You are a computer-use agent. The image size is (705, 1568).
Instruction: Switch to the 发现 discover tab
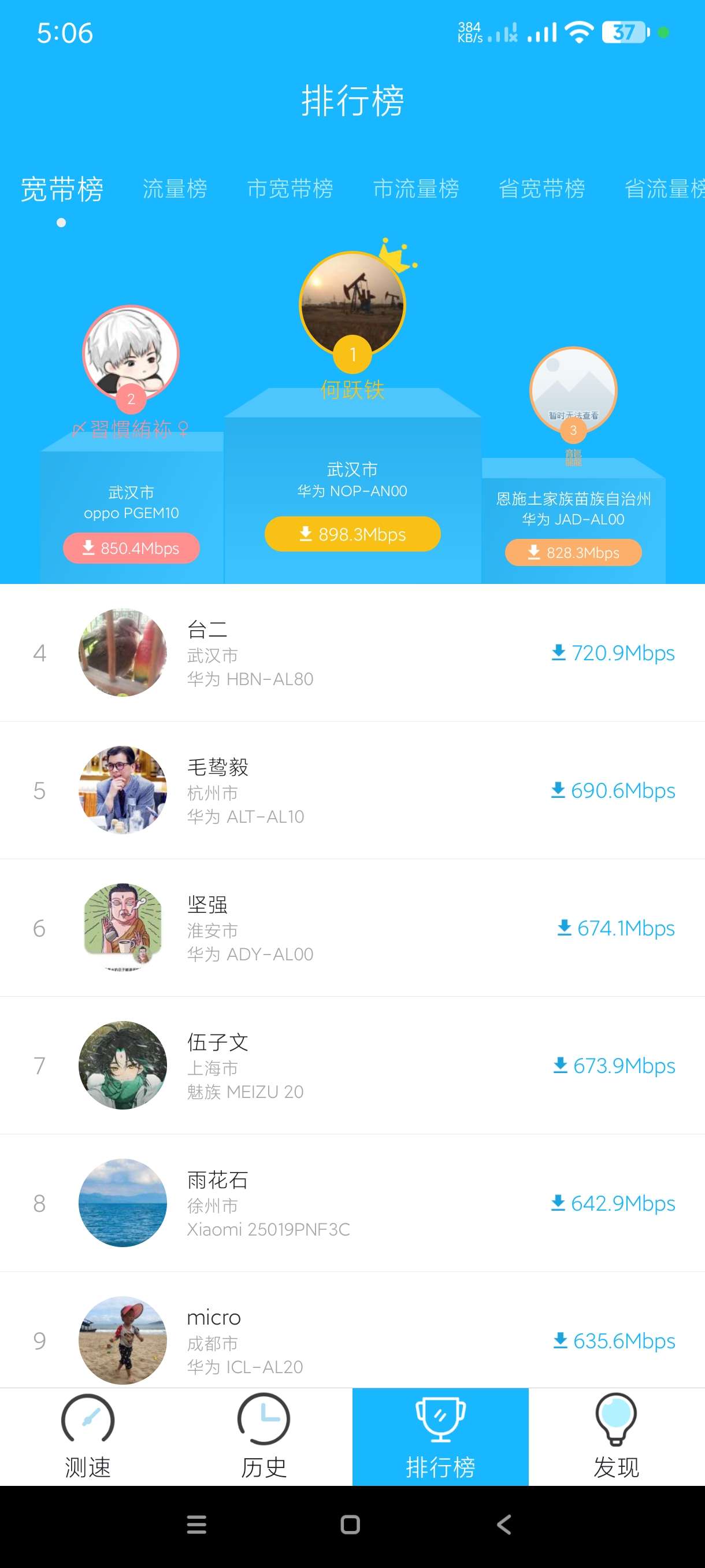(616, 1437)
